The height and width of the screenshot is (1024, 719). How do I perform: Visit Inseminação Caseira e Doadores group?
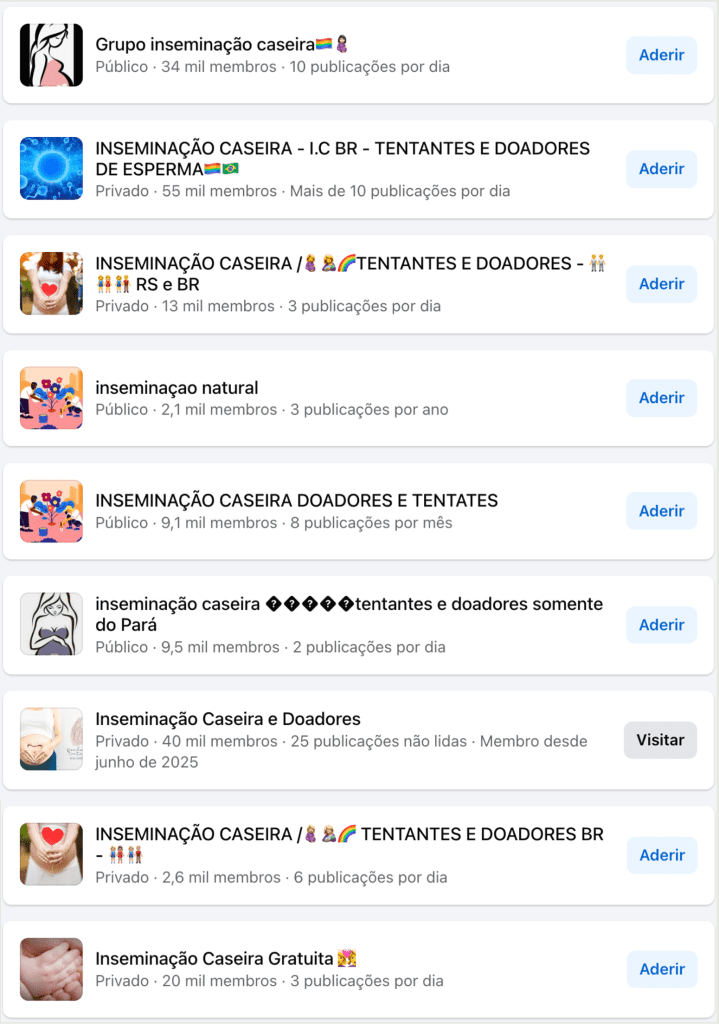point(660,740)
